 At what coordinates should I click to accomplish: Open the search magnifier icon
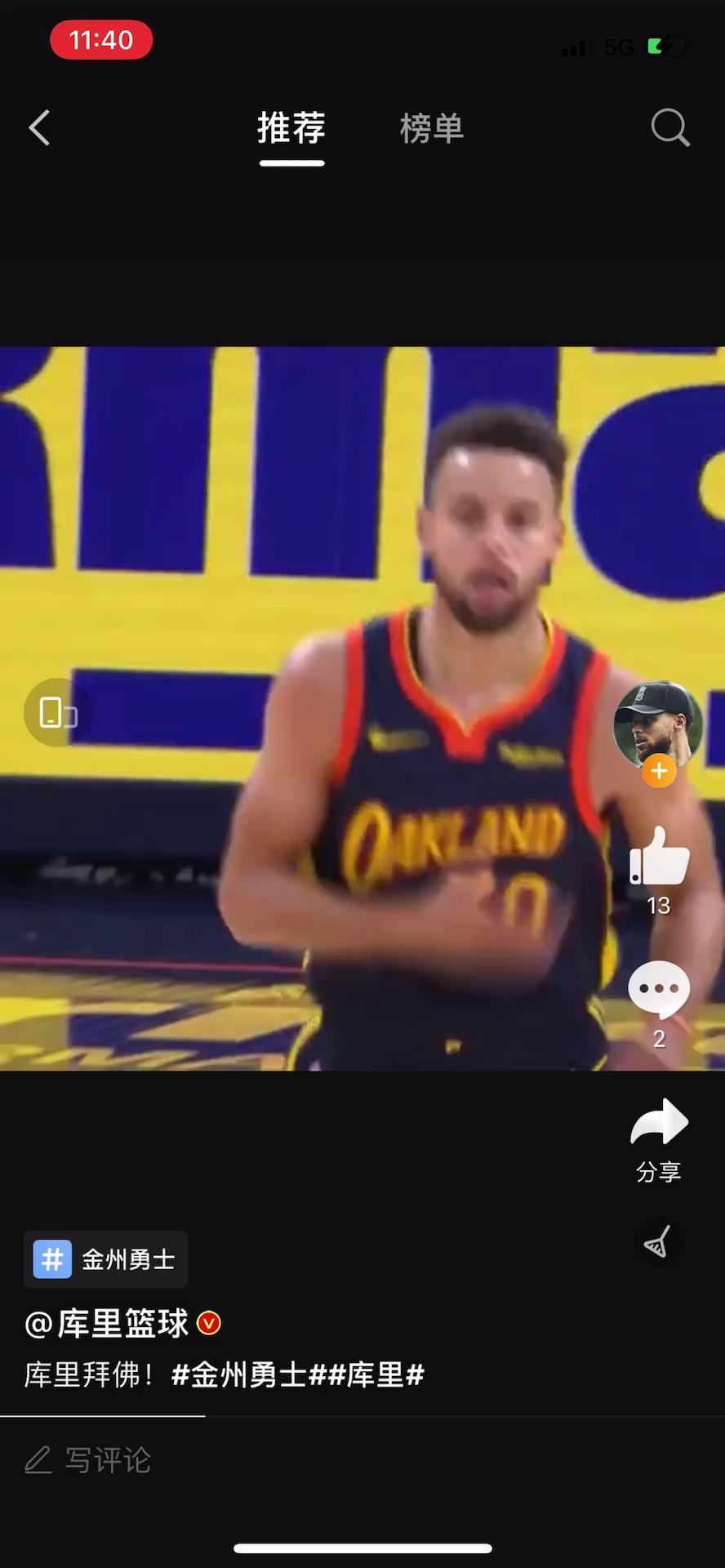669,128
